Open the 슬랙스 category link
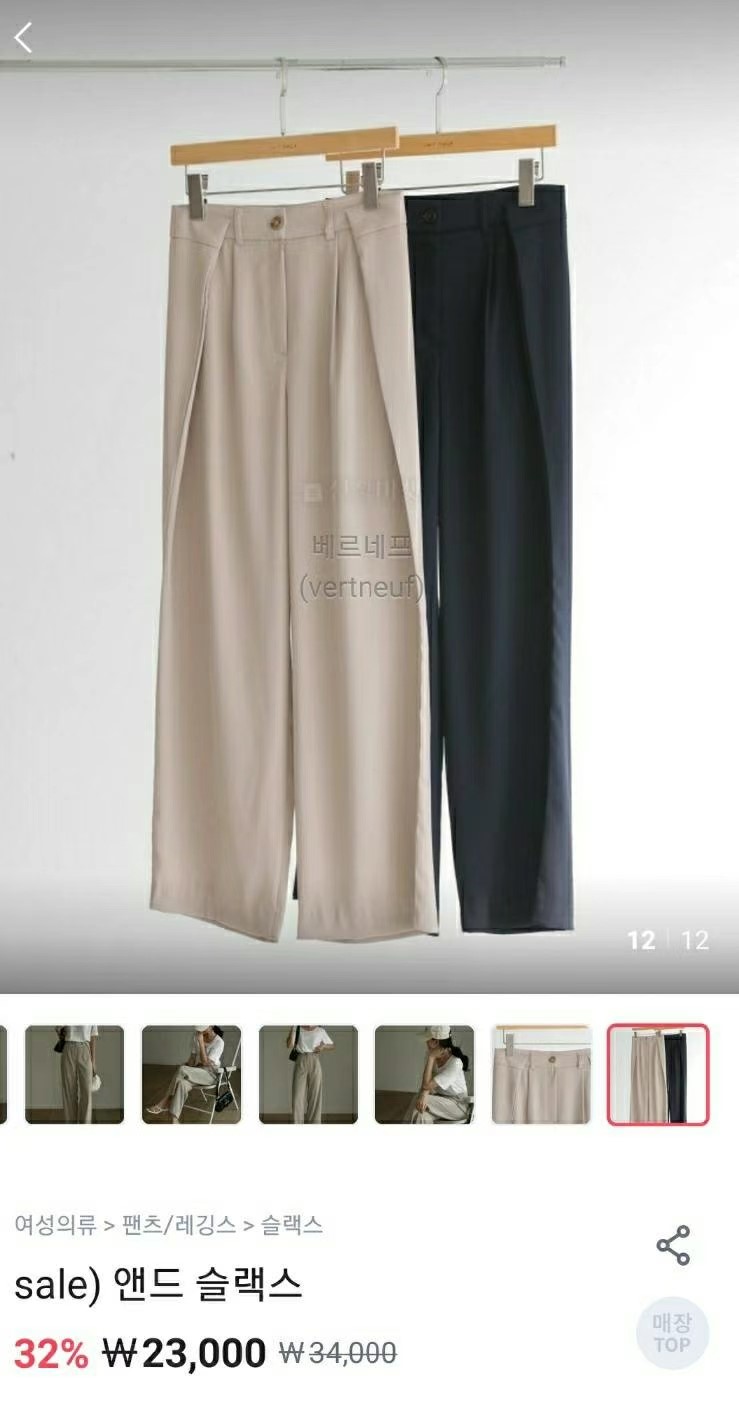This screenshot has height=1401, width=739. point(292,1224)
